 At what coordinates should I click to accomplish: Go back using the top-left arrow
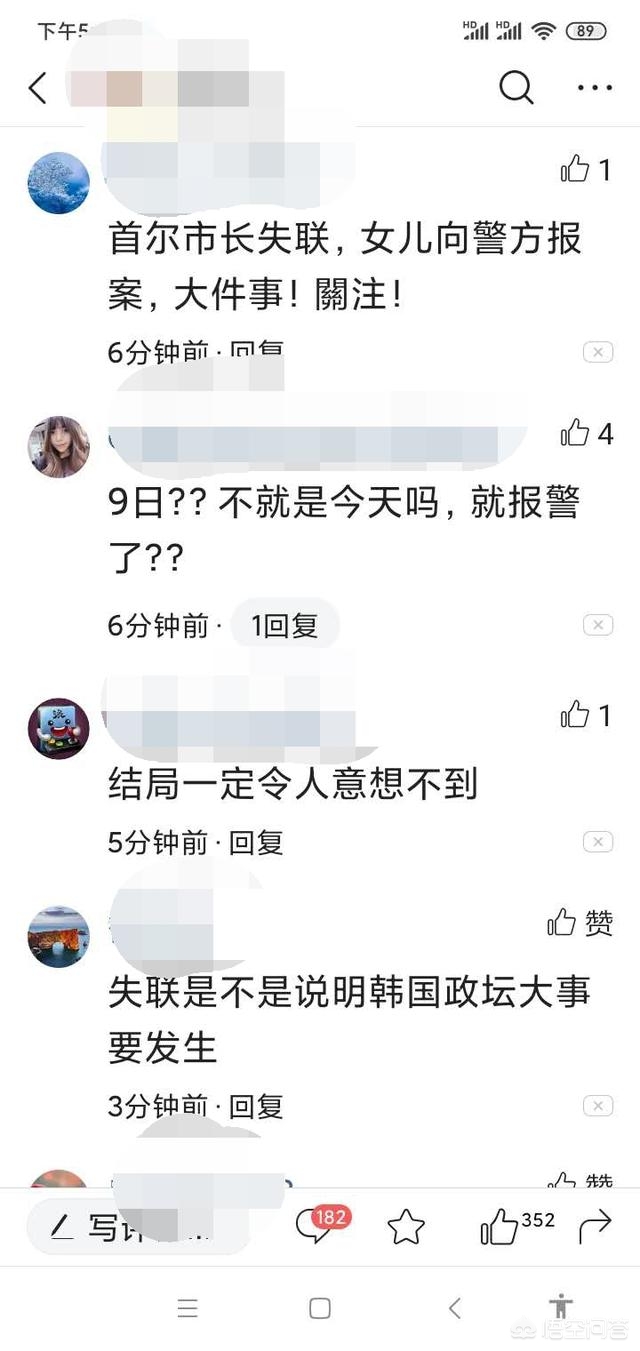click(38, 88)
